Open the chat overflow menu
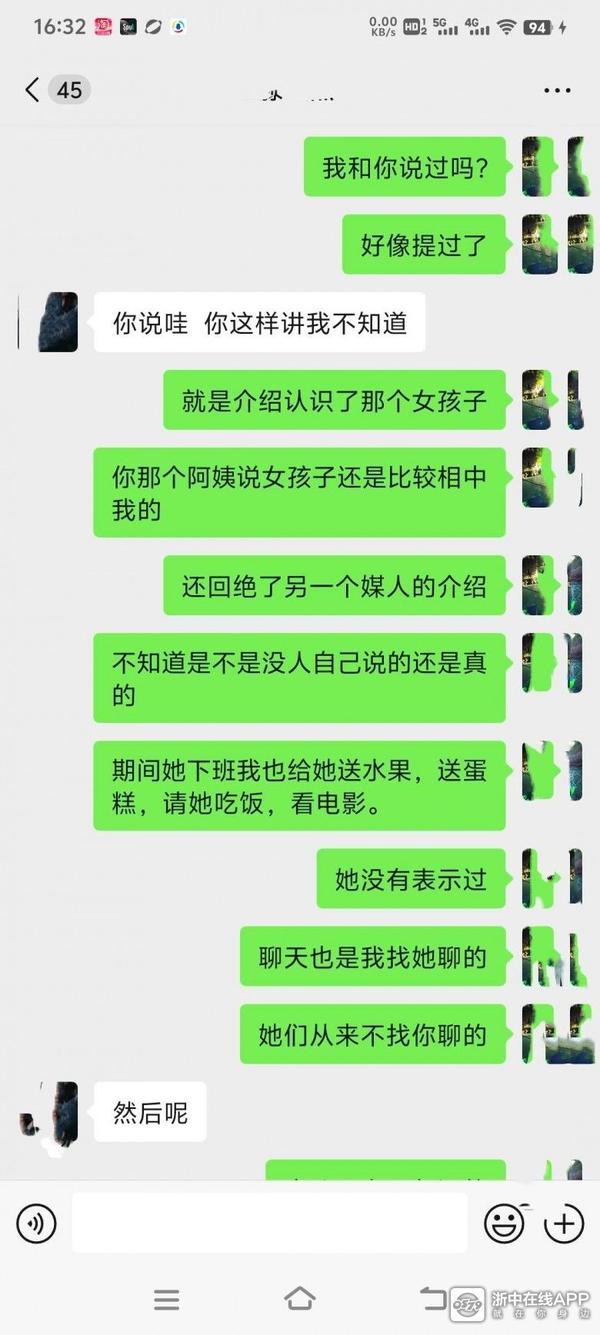The image size is (600, 1335). 557,91
